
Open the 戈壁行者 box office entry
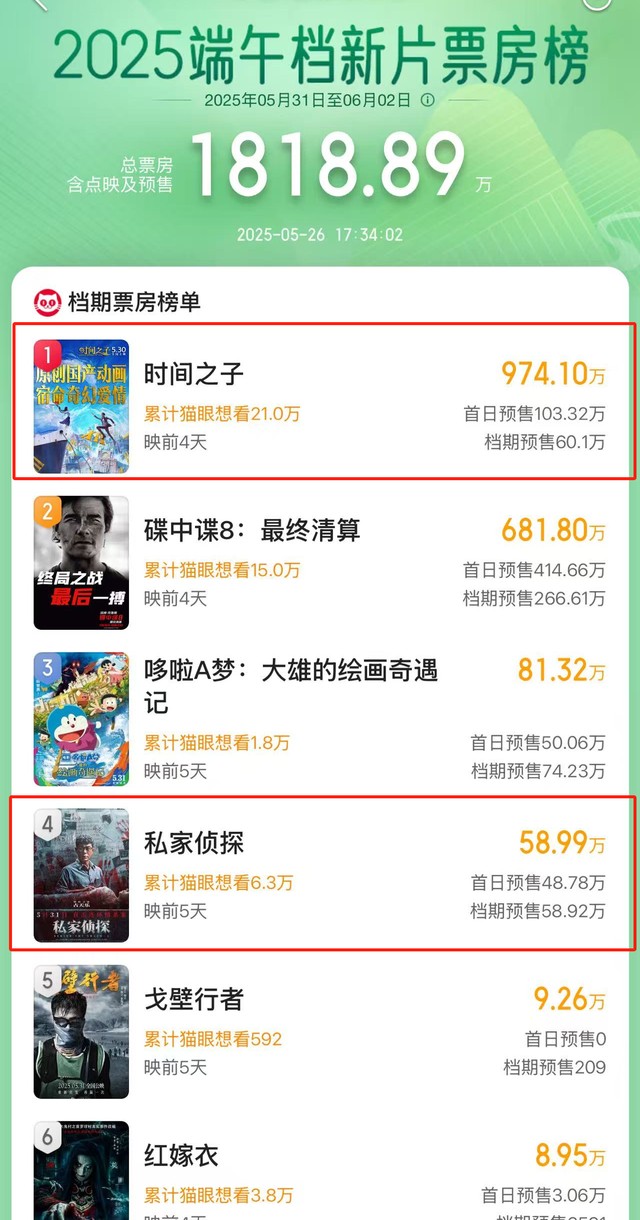pyautogui.click(x=320, y=1031)
